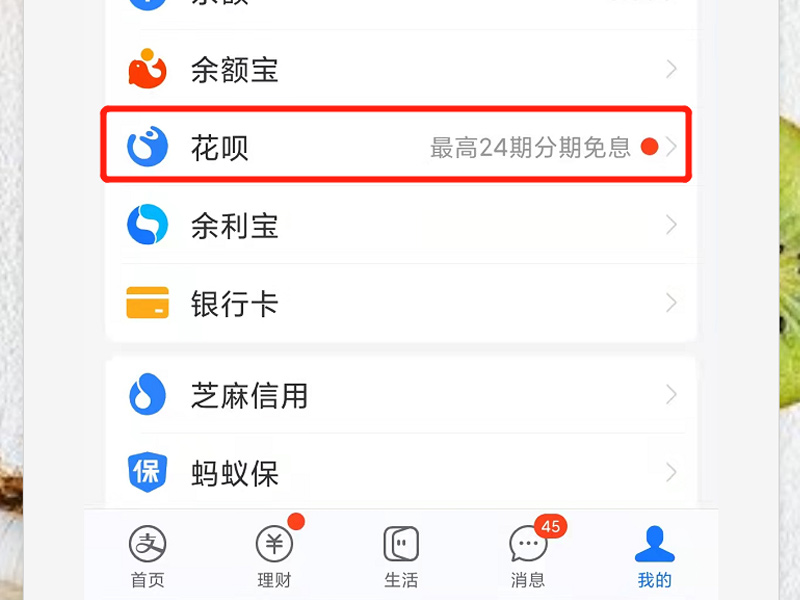
Task: Go to 蚂蚁保 insurance
Action: point(400,472)
